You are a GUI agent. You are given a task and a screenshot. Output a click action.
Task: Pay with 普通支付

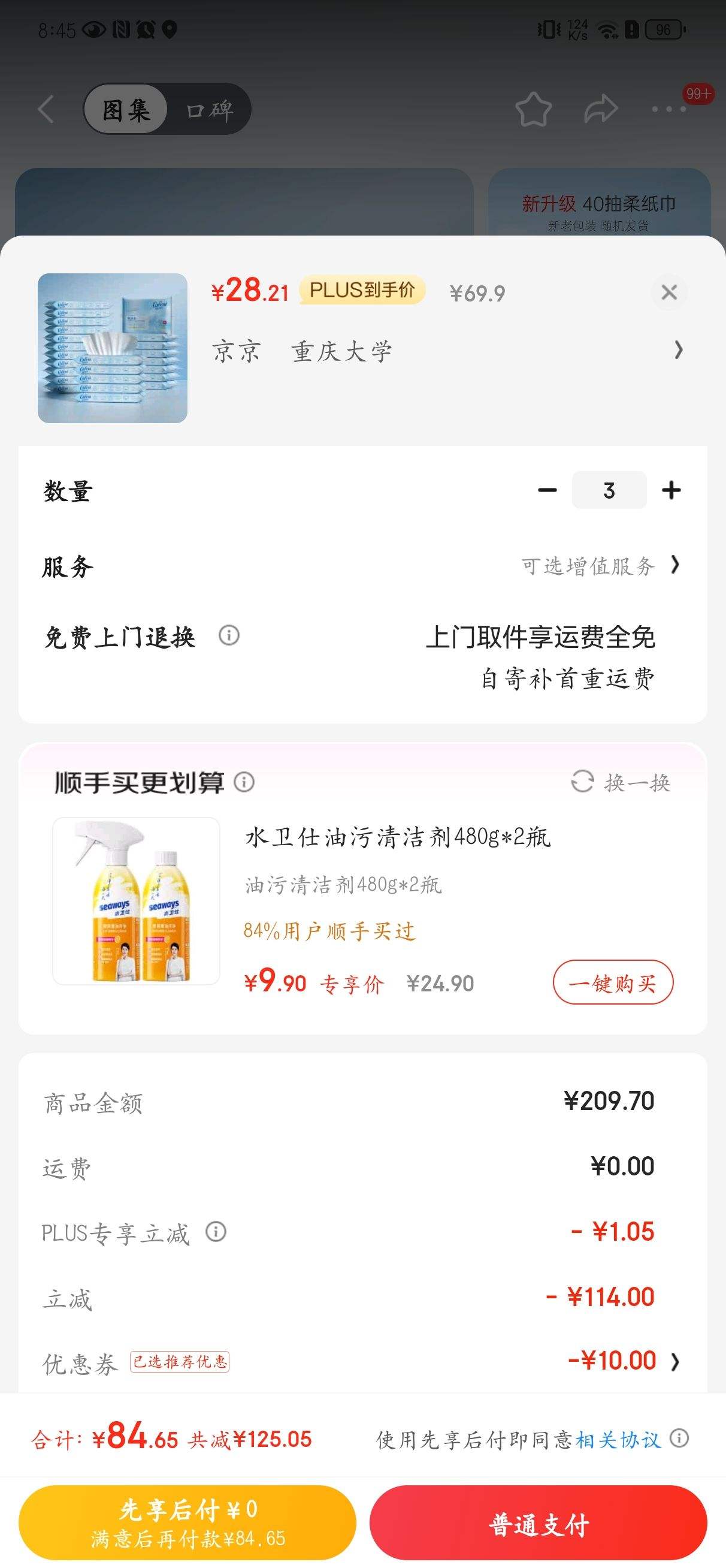click(538, 1523)
